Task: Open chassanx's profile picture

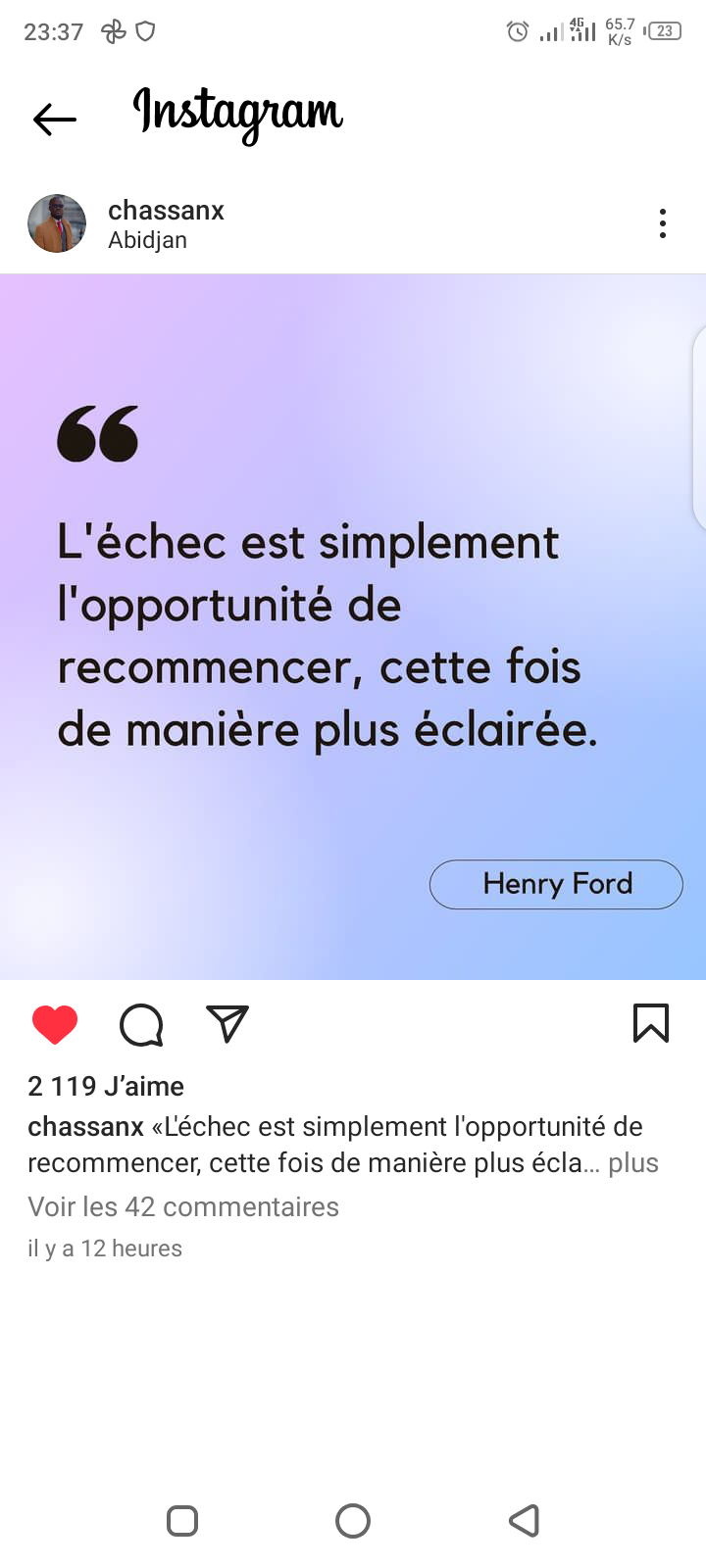Action: click(57, 223)
